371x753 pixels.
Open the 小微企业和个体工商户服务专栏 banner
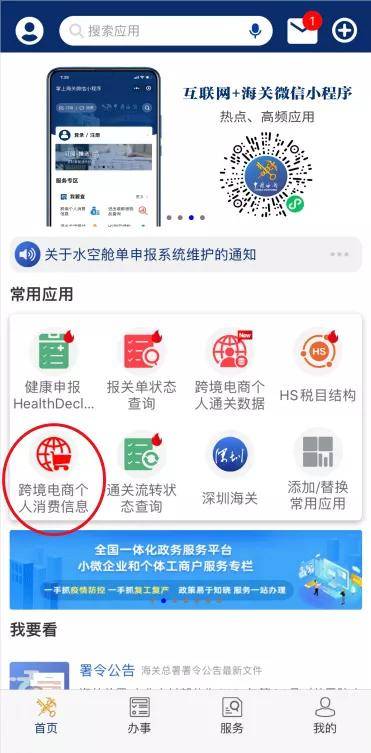tap(186, 570)
